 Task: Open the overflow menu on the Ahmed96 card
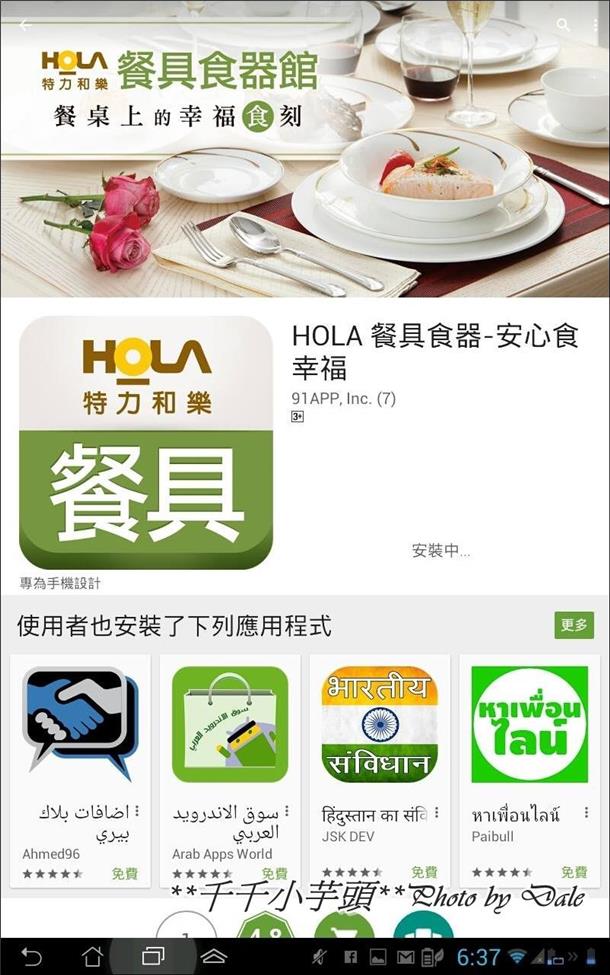(x=137, y=813)
